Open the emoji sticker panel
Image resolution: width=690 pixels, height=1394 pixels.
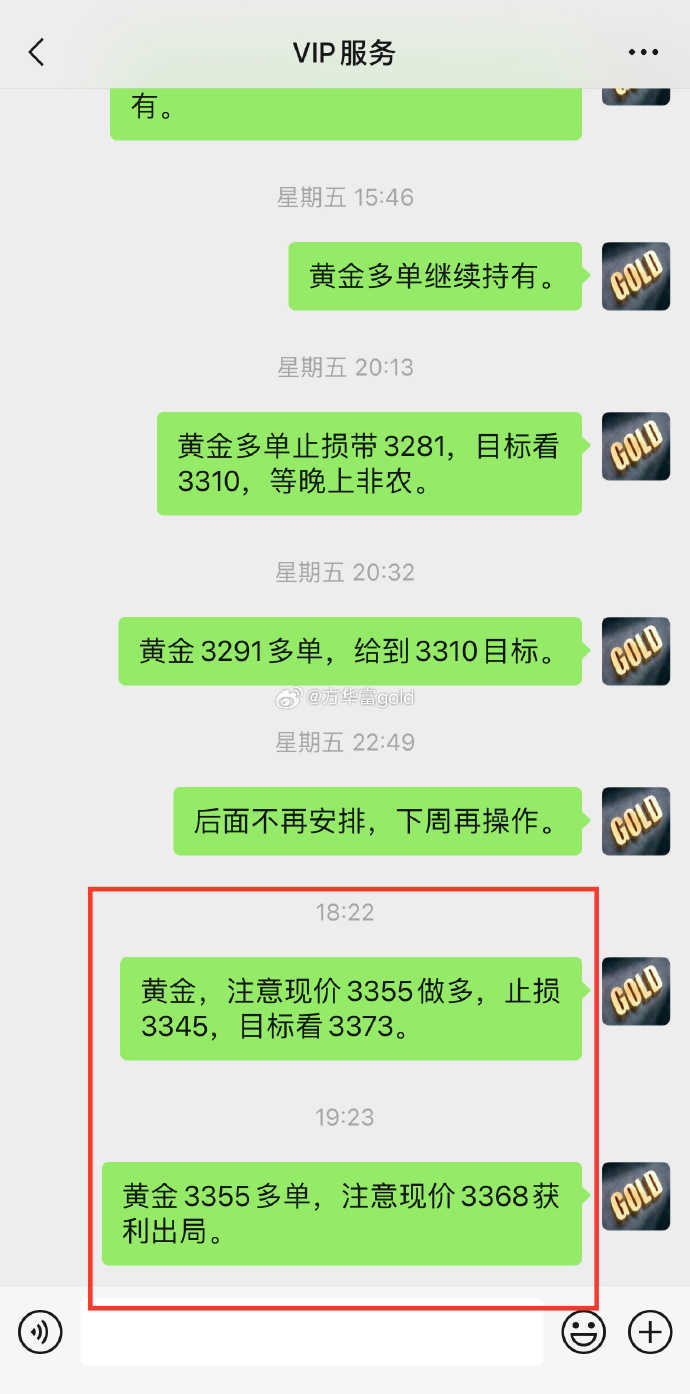pyautogui.click(x=583, y=1332)
